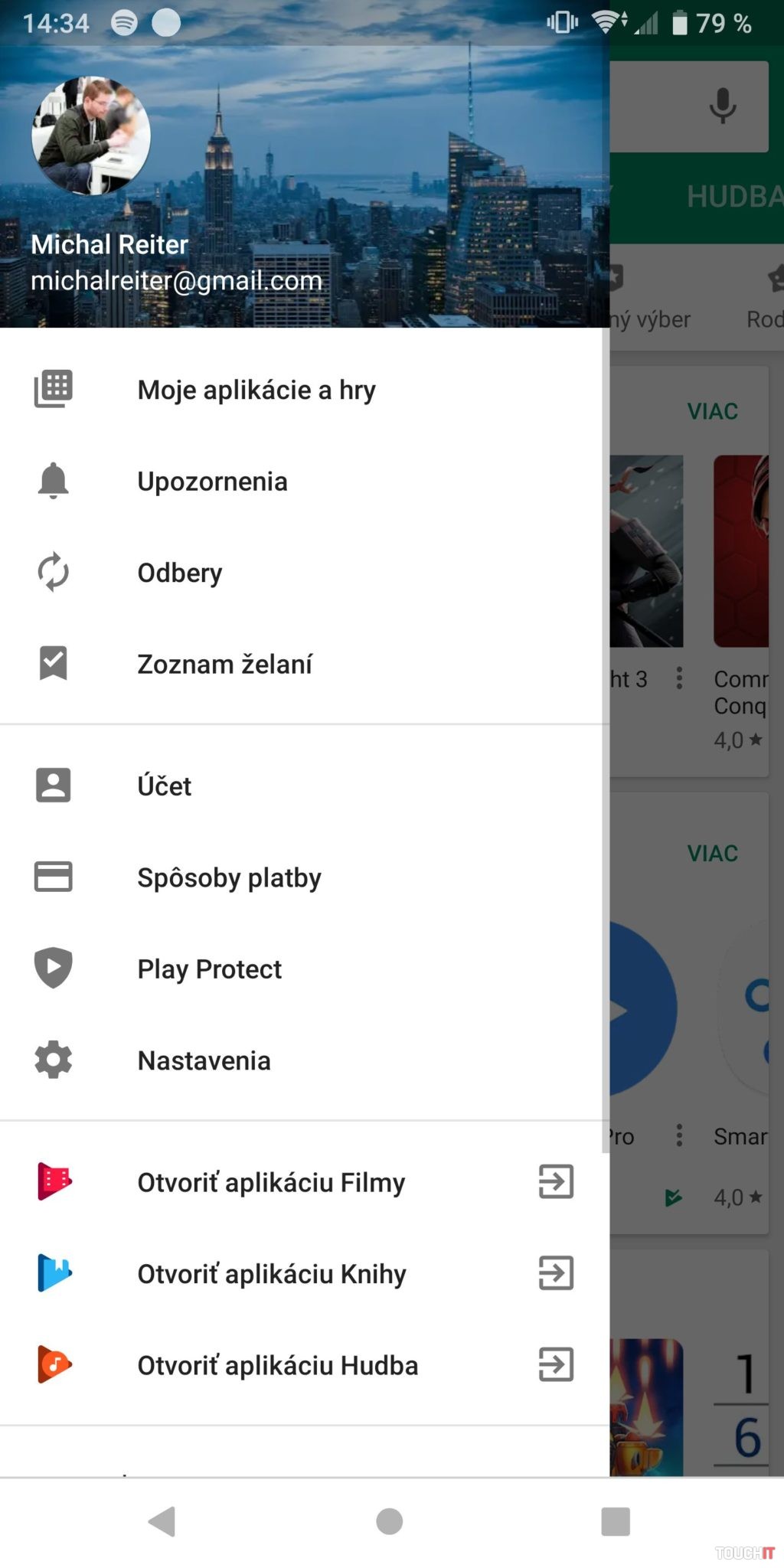This screenshot has height=1568, width=784.
Task: Choose Otvoriť aplikáciu Hudba
Action: tap(277, 1365)
